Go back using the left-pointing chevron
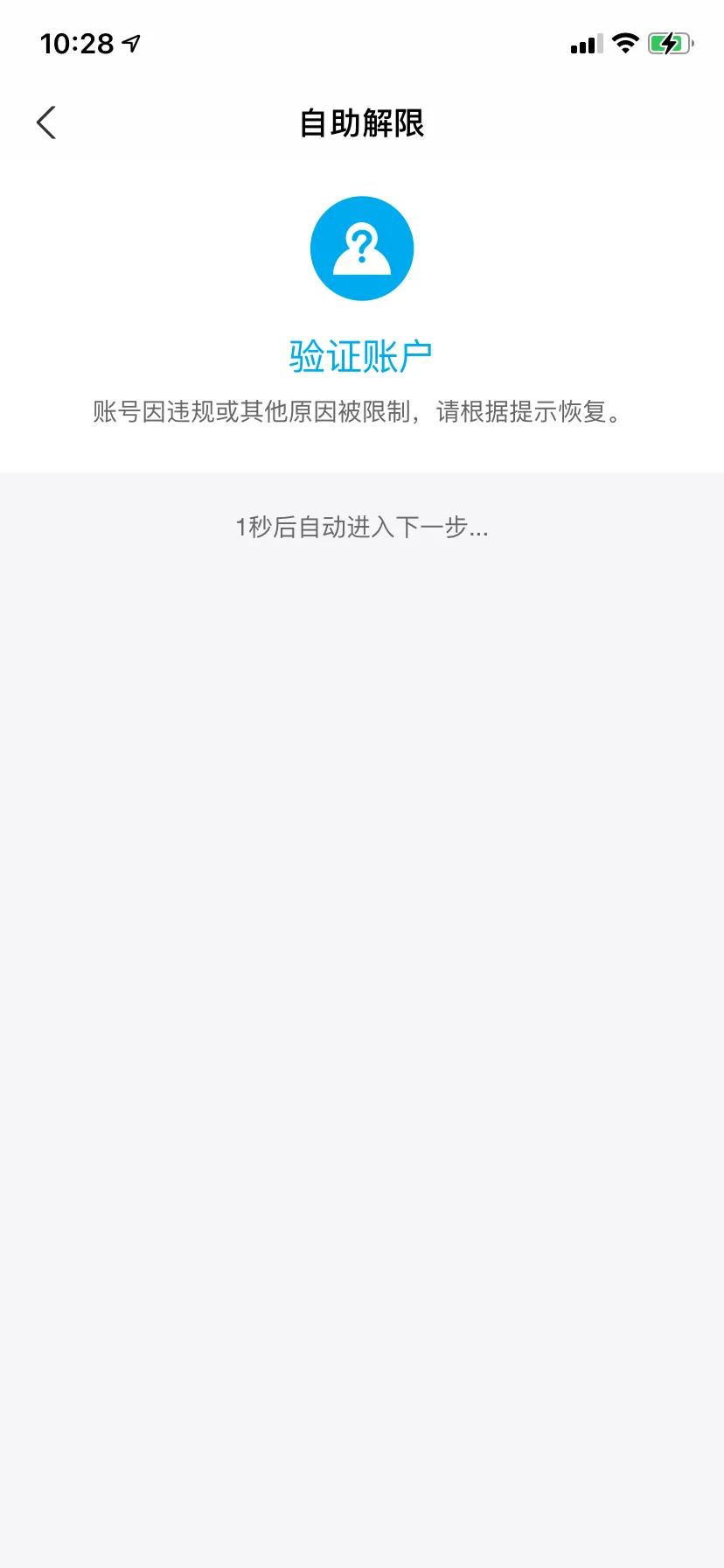This screenshot has height=1568, width=724. pos(46,122)
